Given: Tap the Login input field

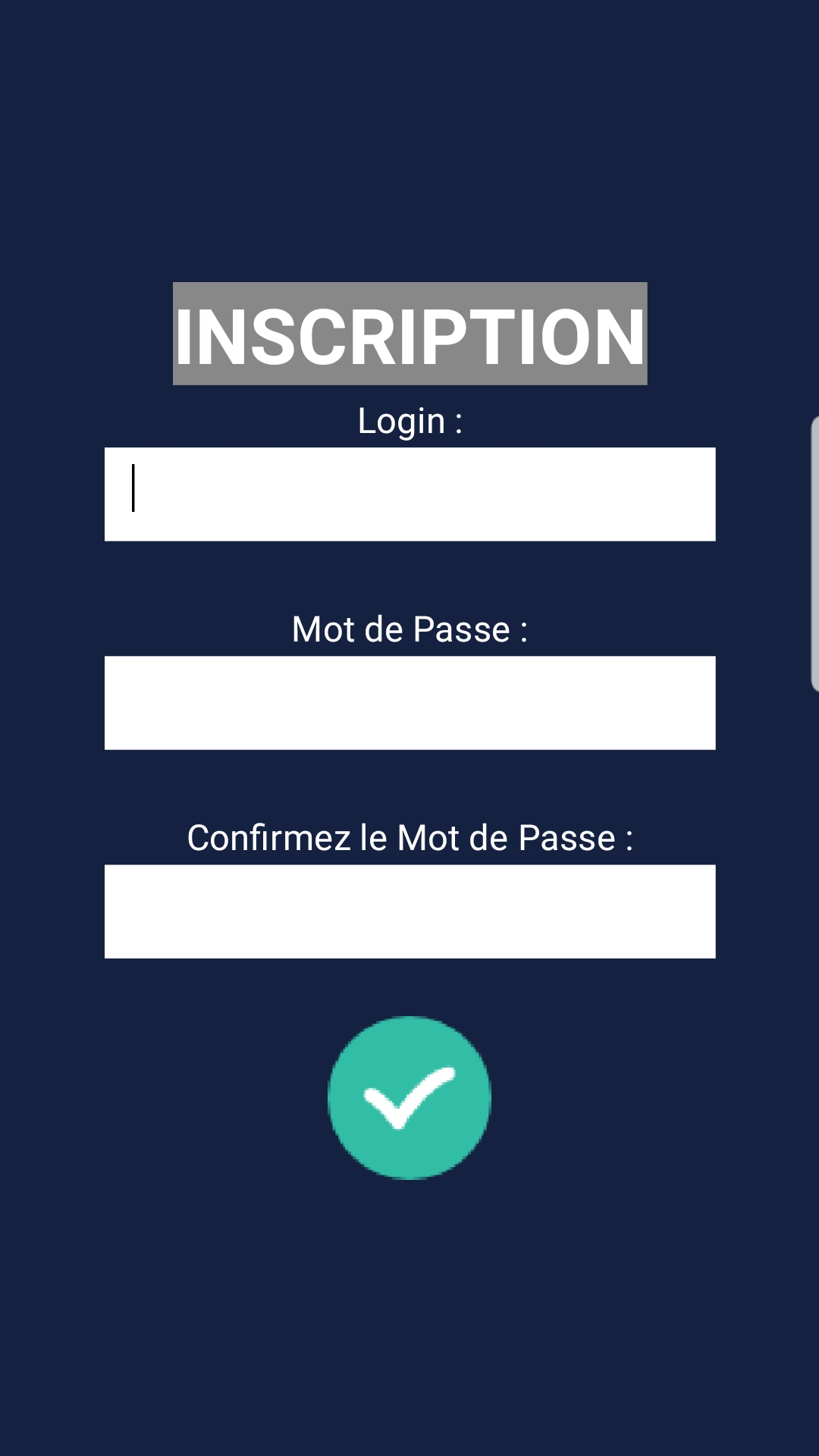Looking at the screenshot, I should click(409, 494).
